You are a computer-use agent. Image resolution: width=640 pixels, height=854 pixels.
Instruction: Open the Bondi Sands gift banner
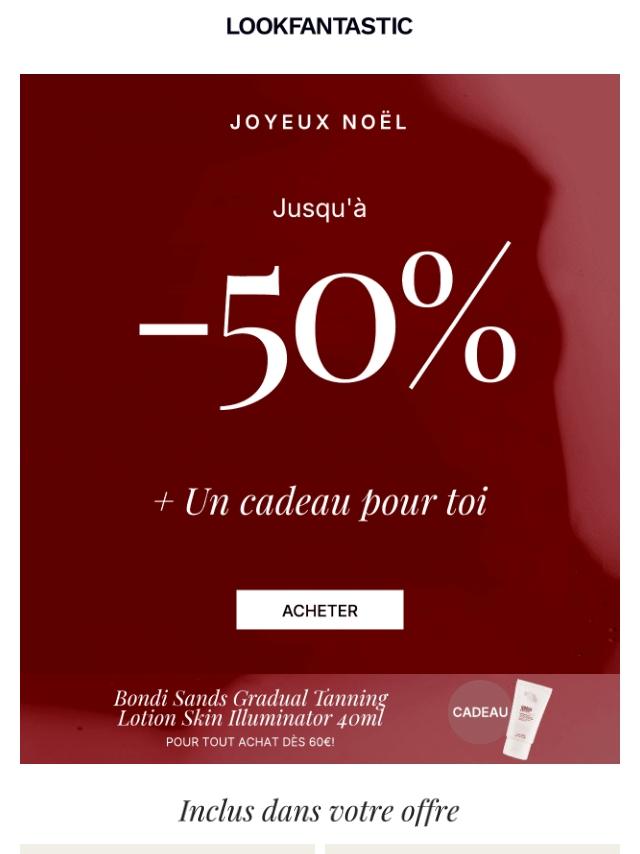pyautogui.click(x=320, y=718)
